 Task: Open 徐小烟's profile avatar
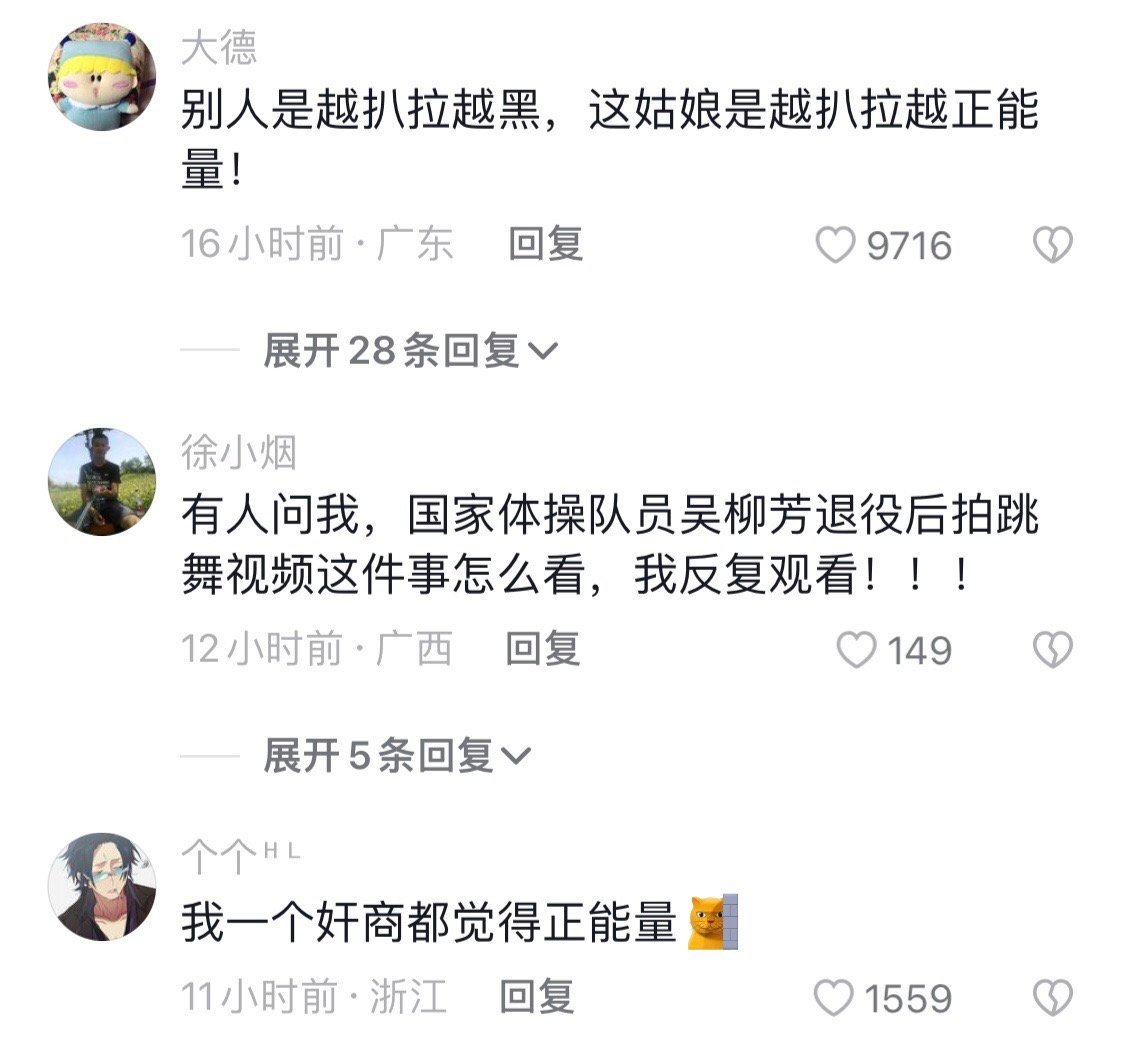click(x=102, y=483)
